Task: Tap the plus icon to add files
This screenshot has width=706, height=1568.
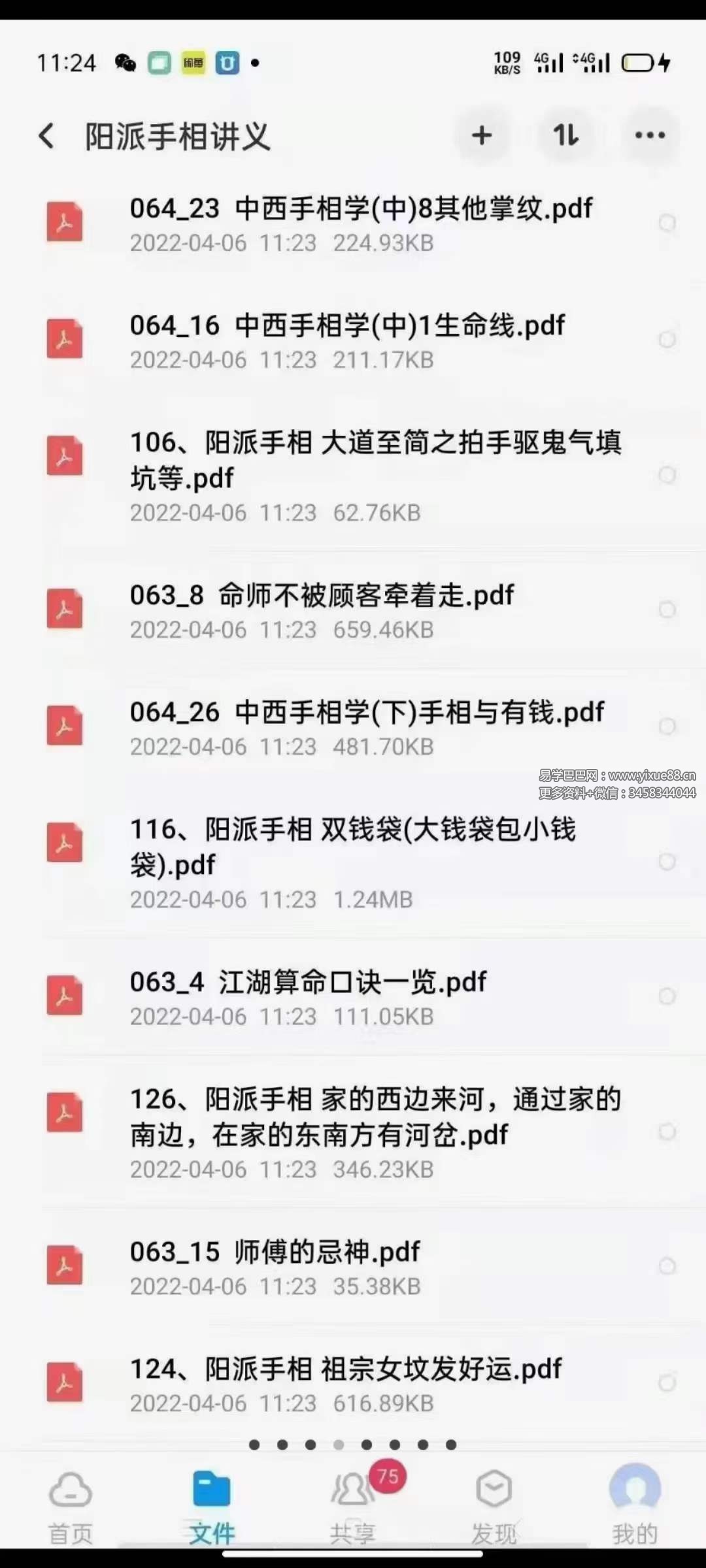Action: click(x=482, y=136)
